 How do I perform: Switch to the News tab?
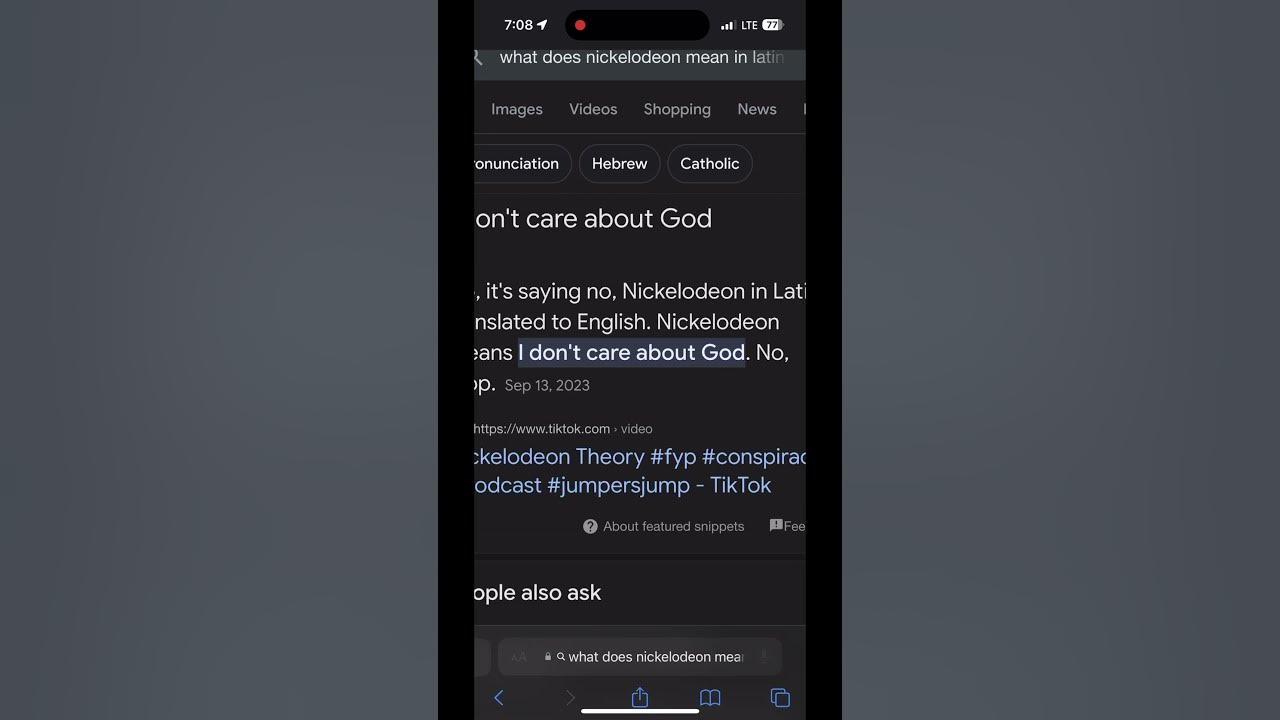pyautogui.click(x=757, y=110)
